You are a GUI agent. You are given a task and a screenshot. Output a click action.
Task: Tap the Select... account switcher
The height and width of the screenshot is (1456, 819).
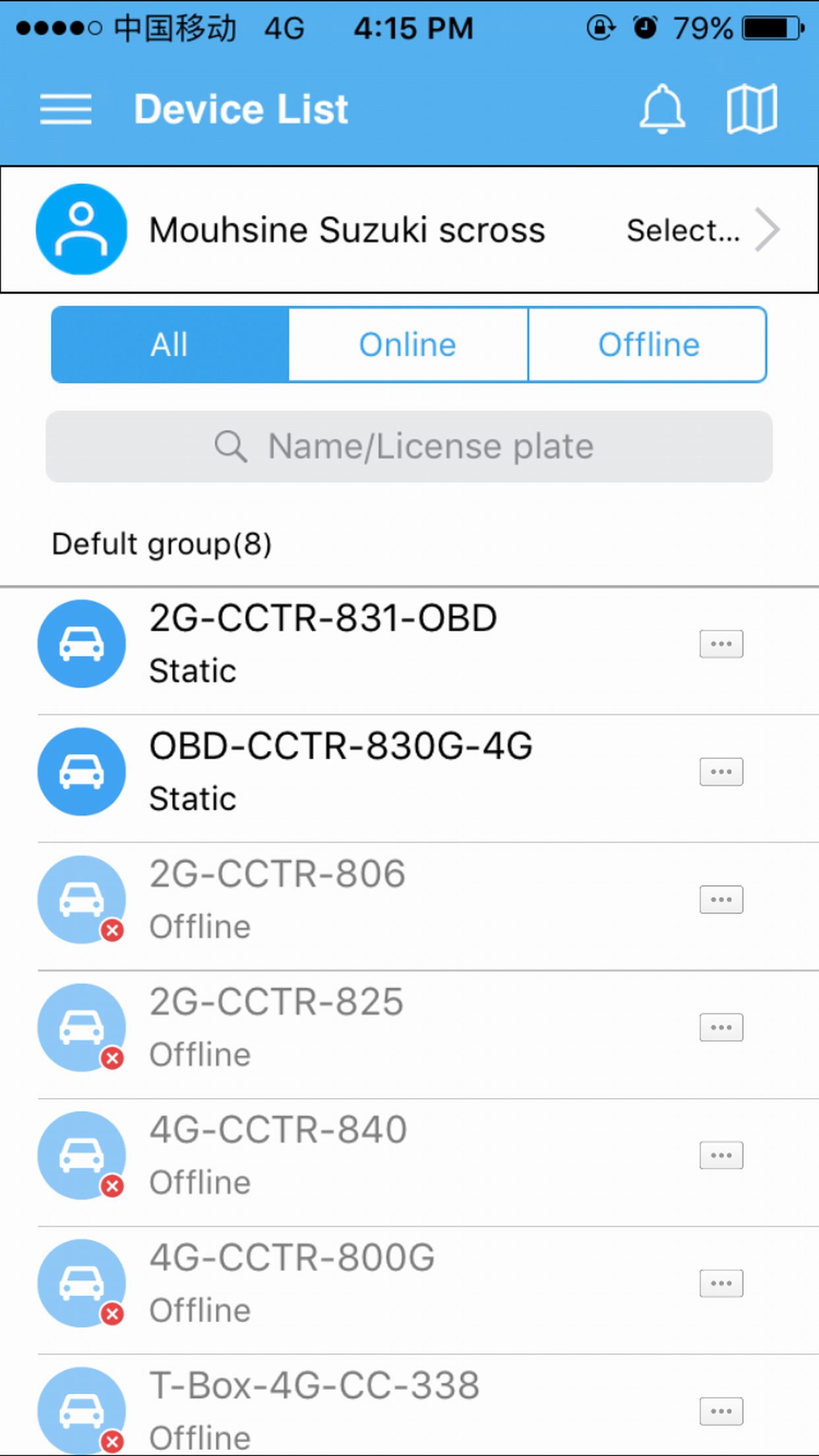684,229
